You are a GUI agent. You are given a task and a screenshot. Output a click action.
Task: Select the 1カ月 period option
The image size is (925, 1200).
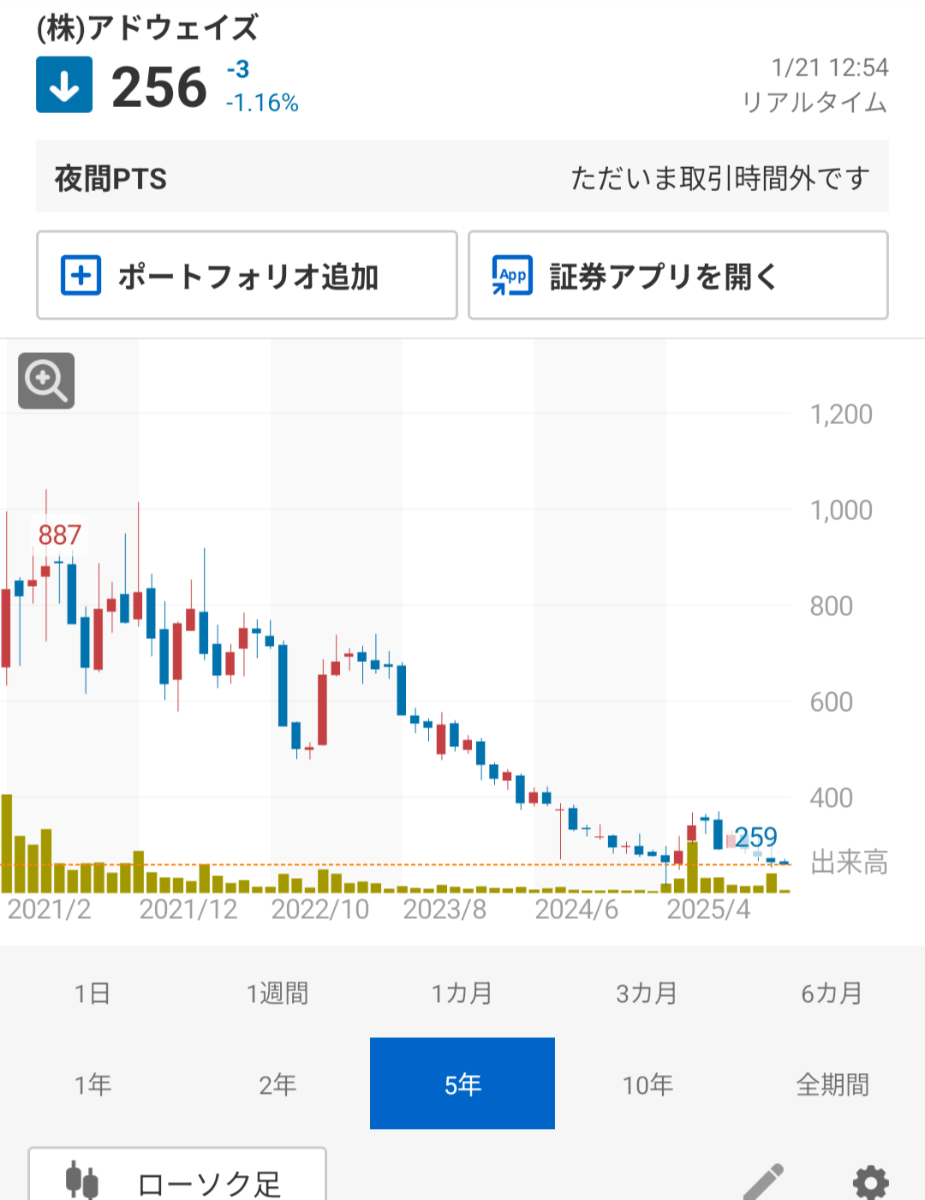click(462, 993)
